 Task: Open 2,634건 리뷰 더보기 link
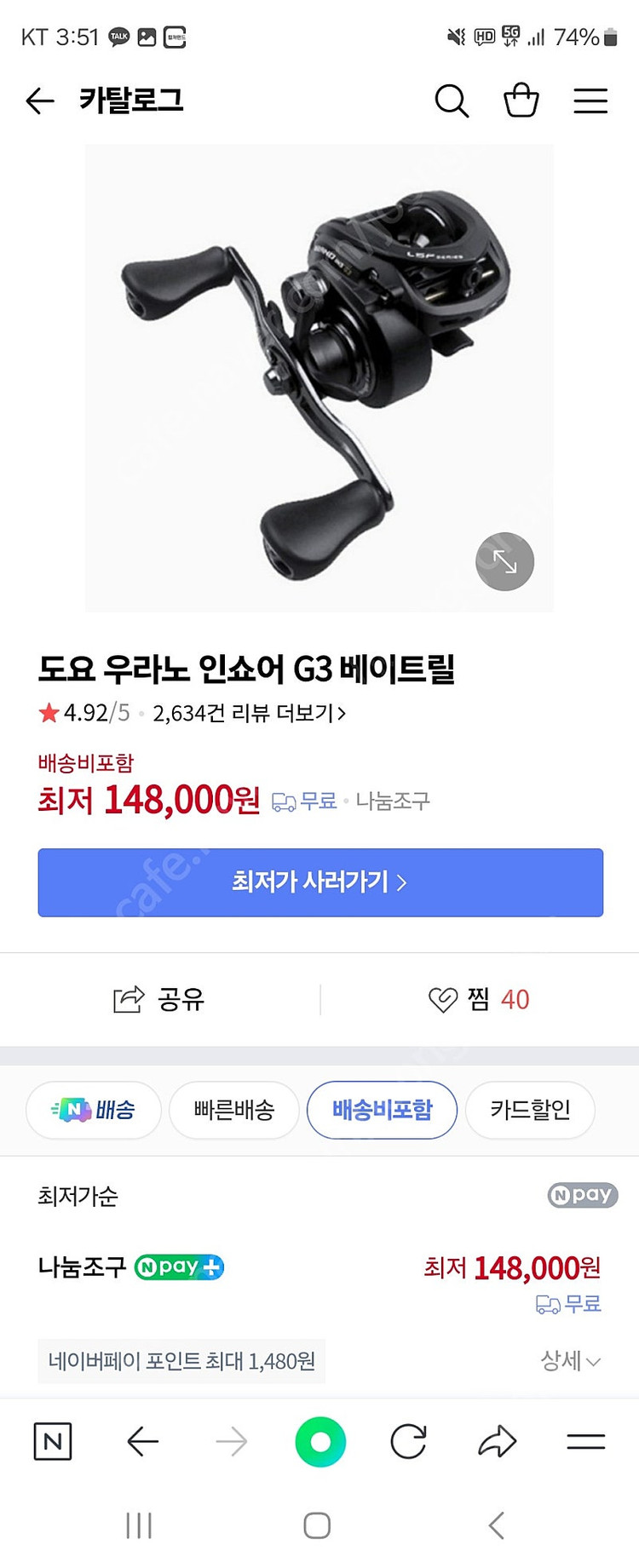(249, 713)
